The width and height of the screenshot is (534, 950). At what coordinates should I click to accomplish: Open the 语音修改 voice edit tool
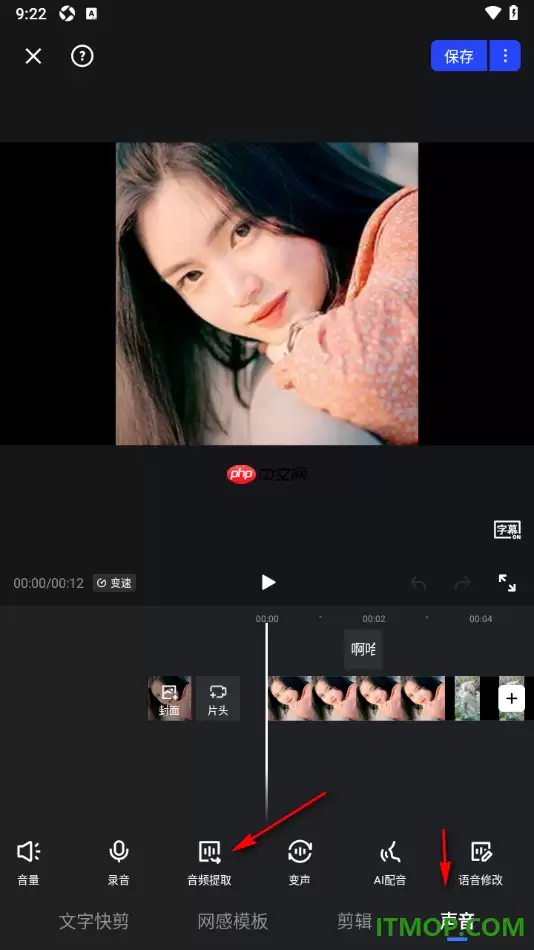pyautogui.click(x=481, y=863)
